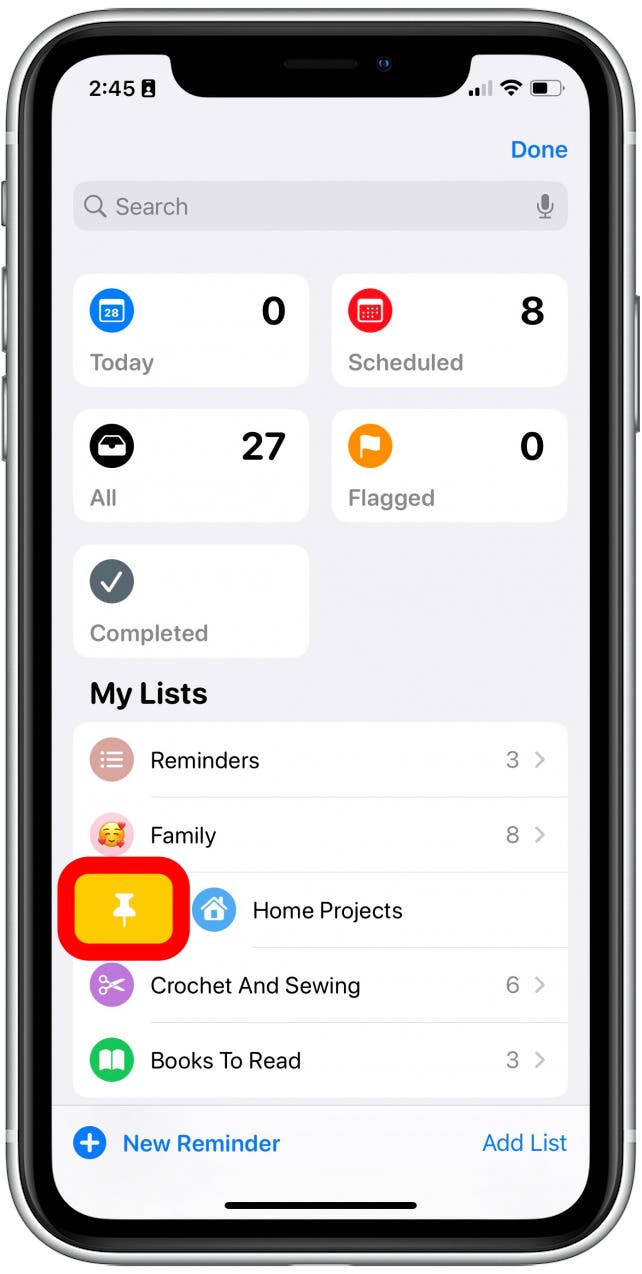
Task: Open the All reminders card
Action: [x=191, y=465]
